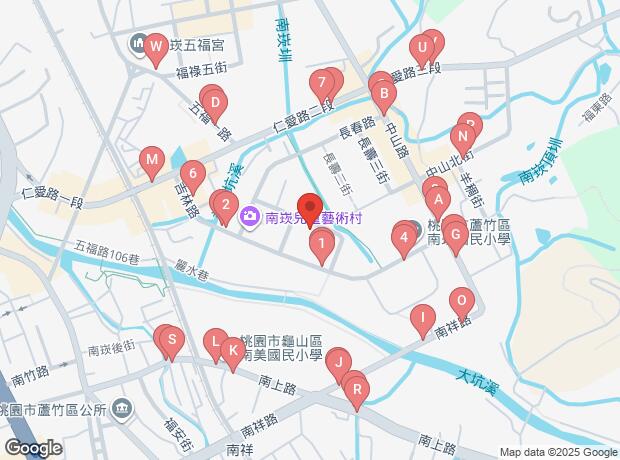Viewport: 620px width, 460px height.
Task: Select the pin labeled K
Action: (232, 350)
